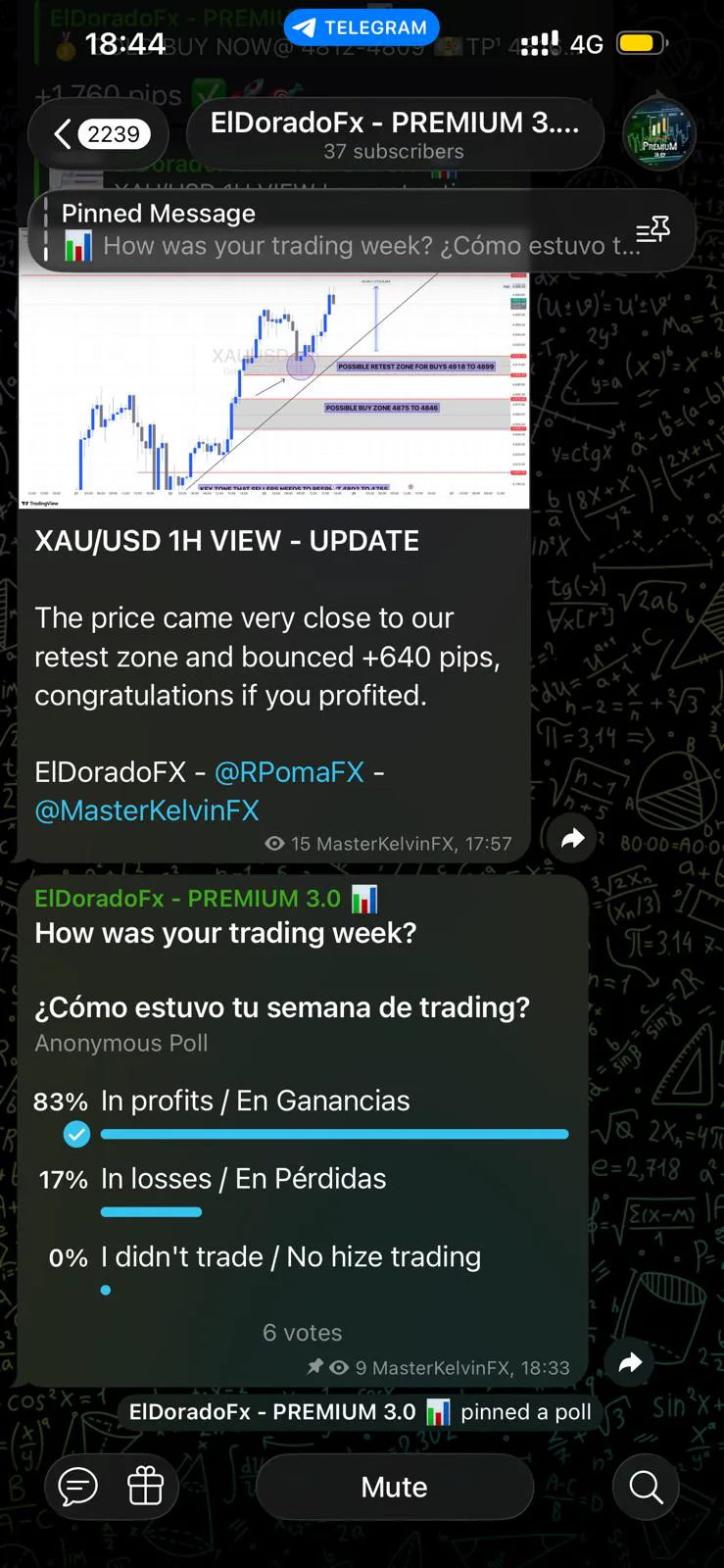The height and width of the screenshot is (1568, 724).
Task: Search within this channel
Action: [646, 1488]
